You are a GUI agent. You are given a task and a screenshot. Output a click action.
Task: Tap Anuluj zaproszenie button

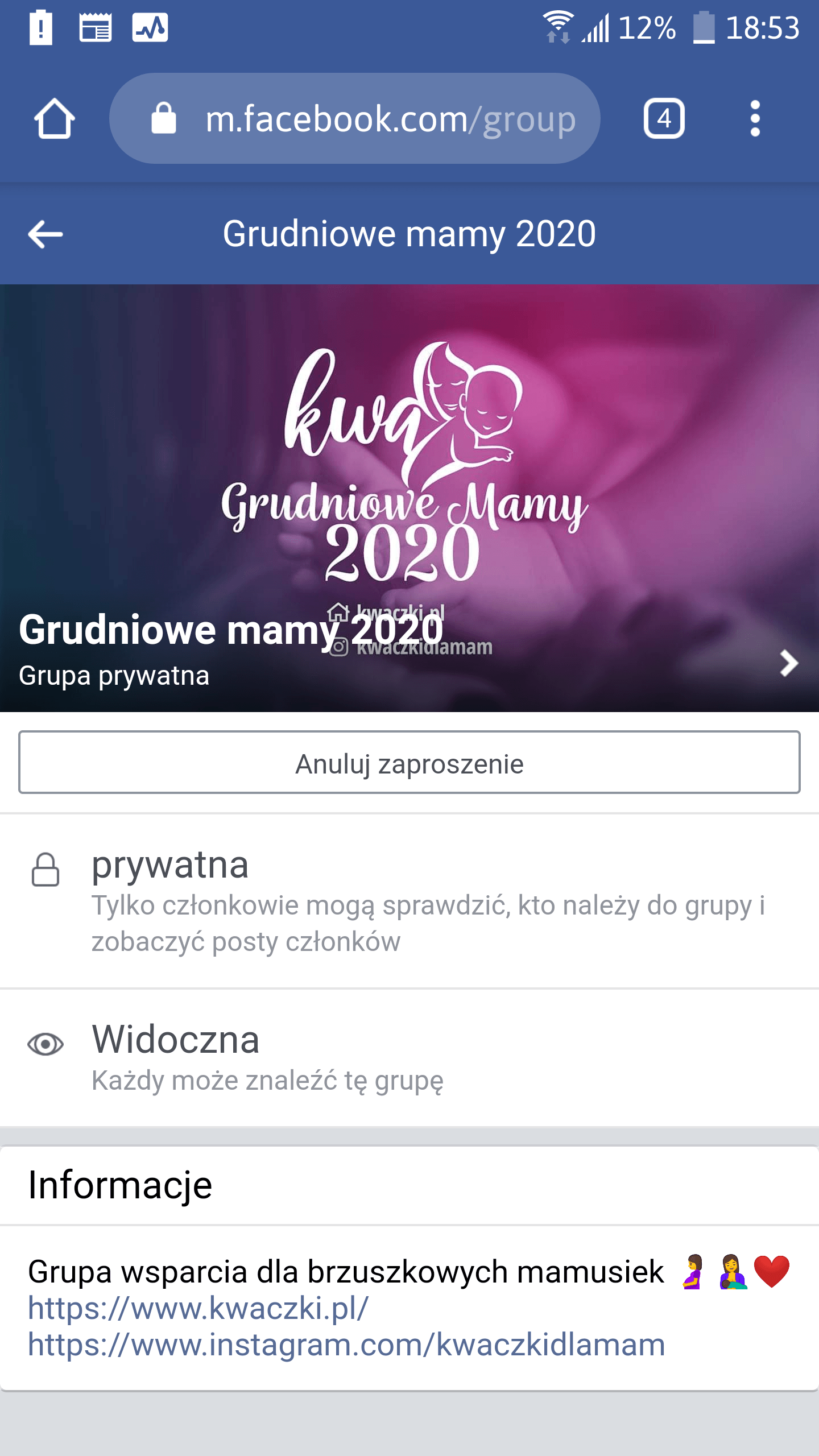tap(409, 763)
